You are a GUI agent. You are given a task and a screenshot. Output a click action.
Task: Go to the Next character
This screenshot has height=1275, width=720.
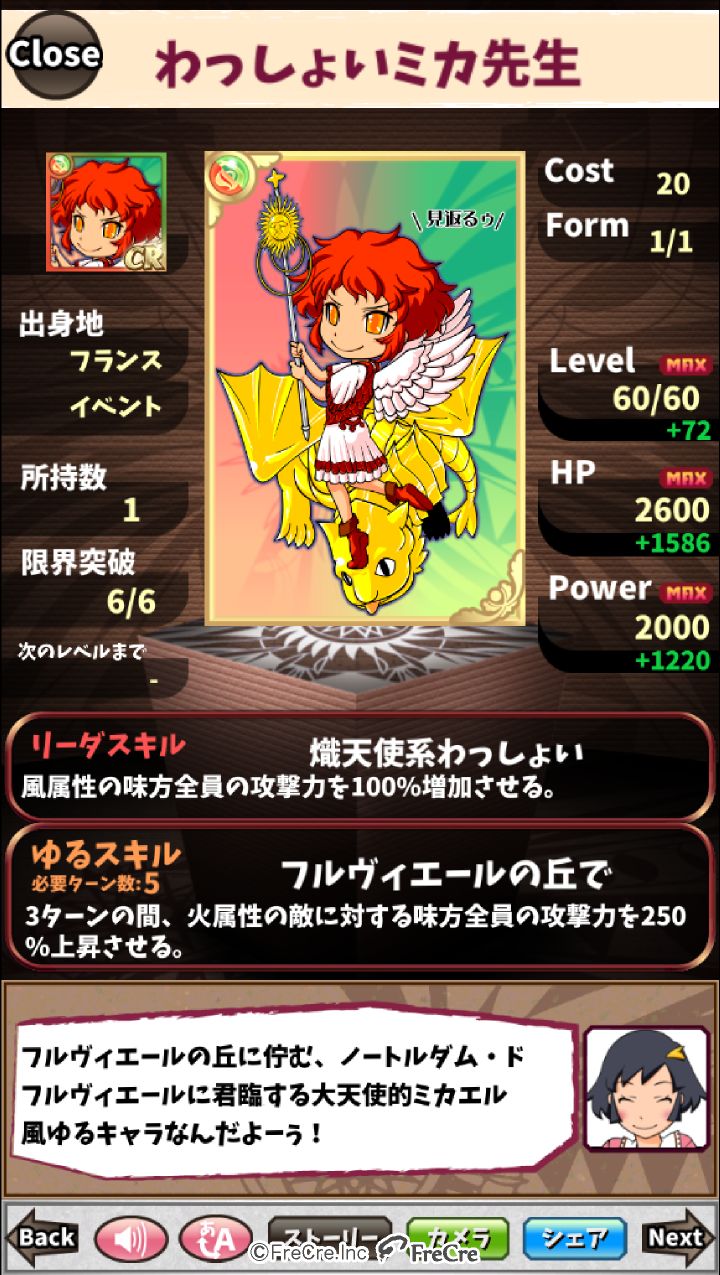676,1238
